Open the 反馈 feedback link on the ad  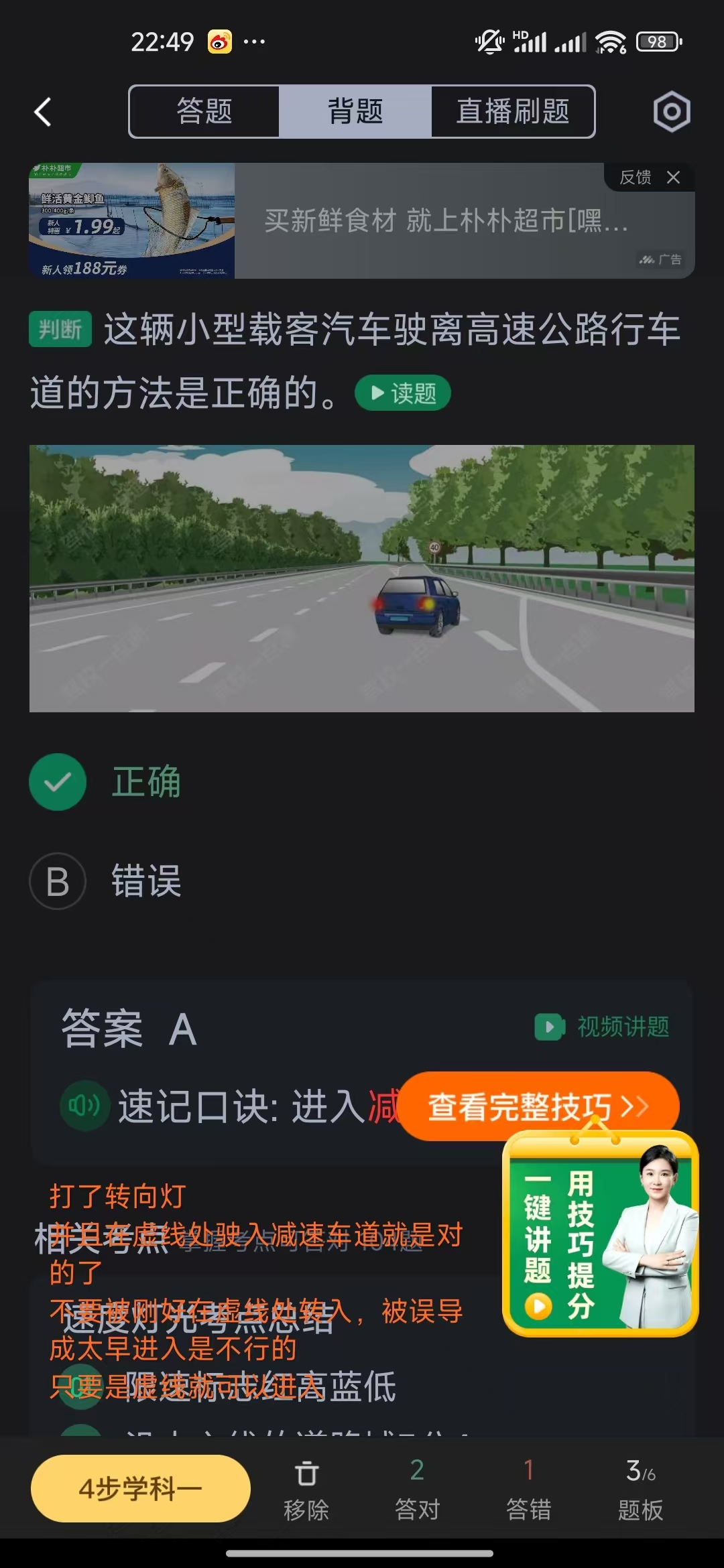coord(634,176)
